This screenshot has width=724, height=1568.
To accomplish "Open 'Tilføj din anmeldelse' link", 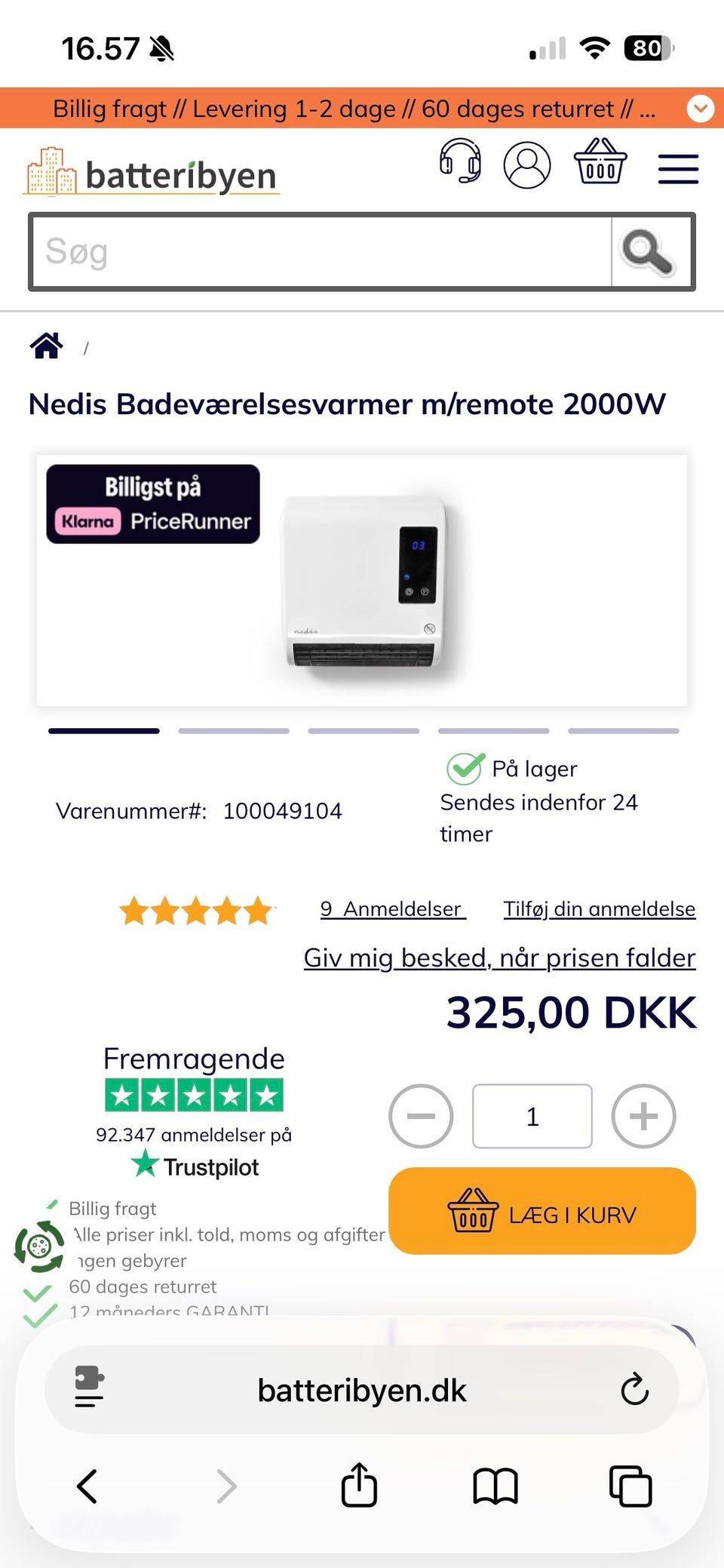I will pos(600,909).
